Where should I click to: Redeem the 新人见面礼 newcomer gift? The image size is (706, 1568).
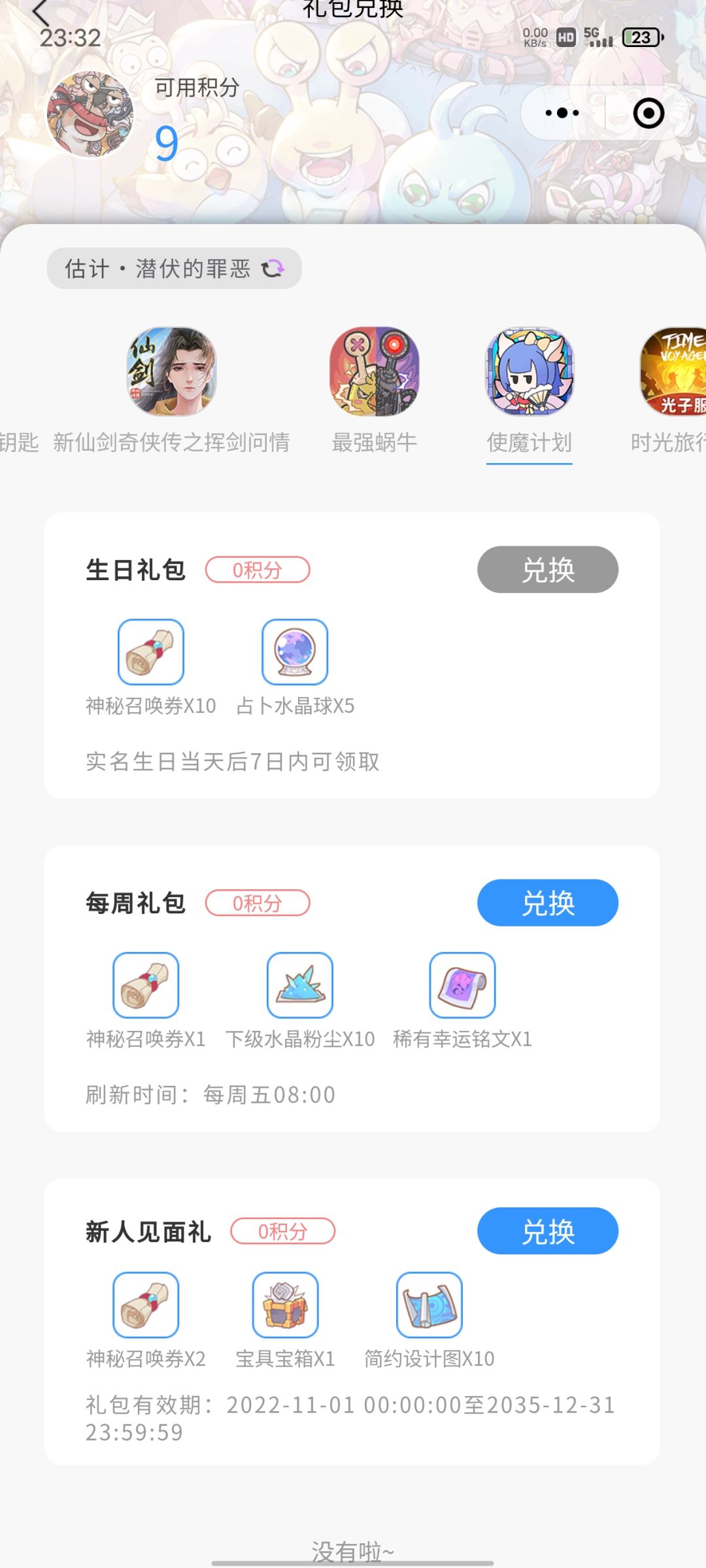(548, 1231)
